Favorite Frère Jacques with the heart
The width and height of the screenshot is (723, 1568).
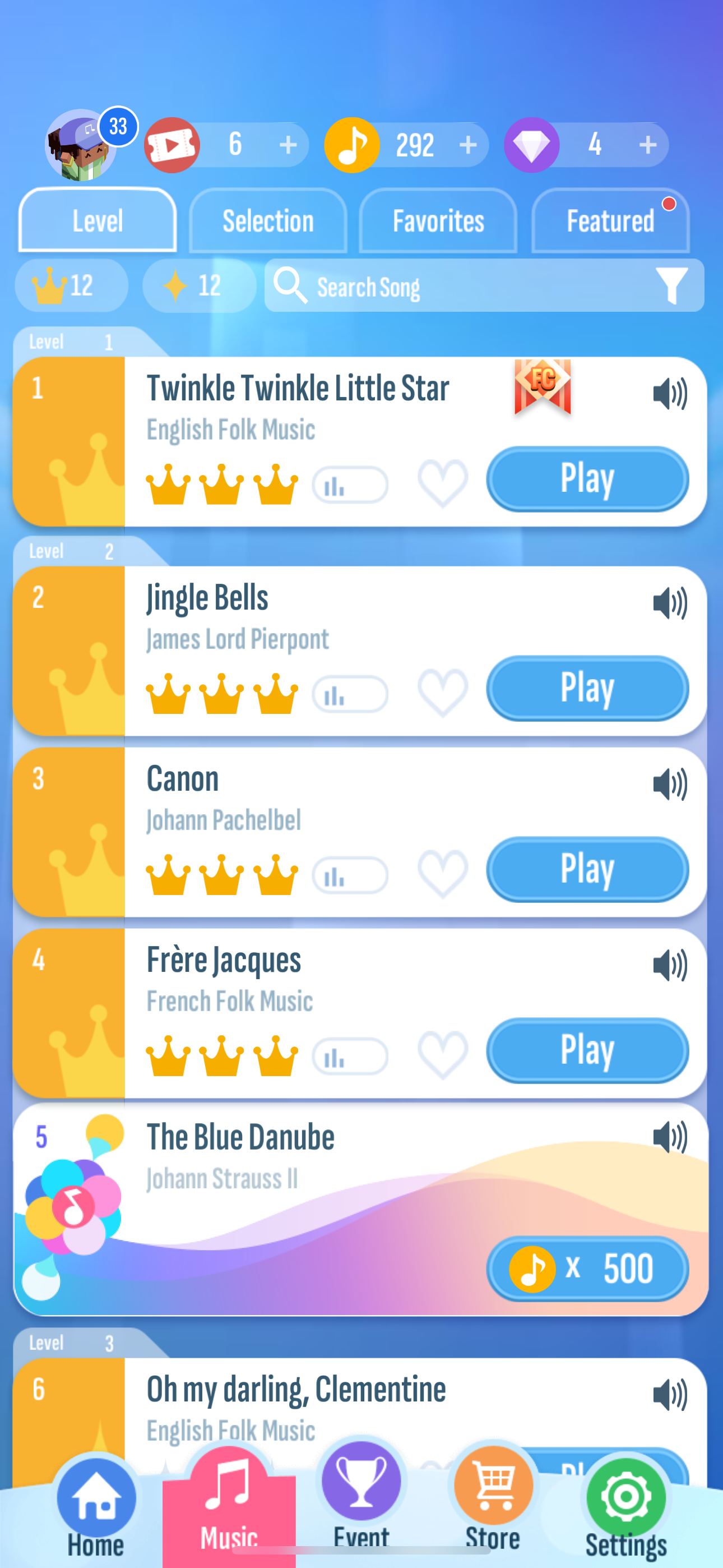(442, 1055)
